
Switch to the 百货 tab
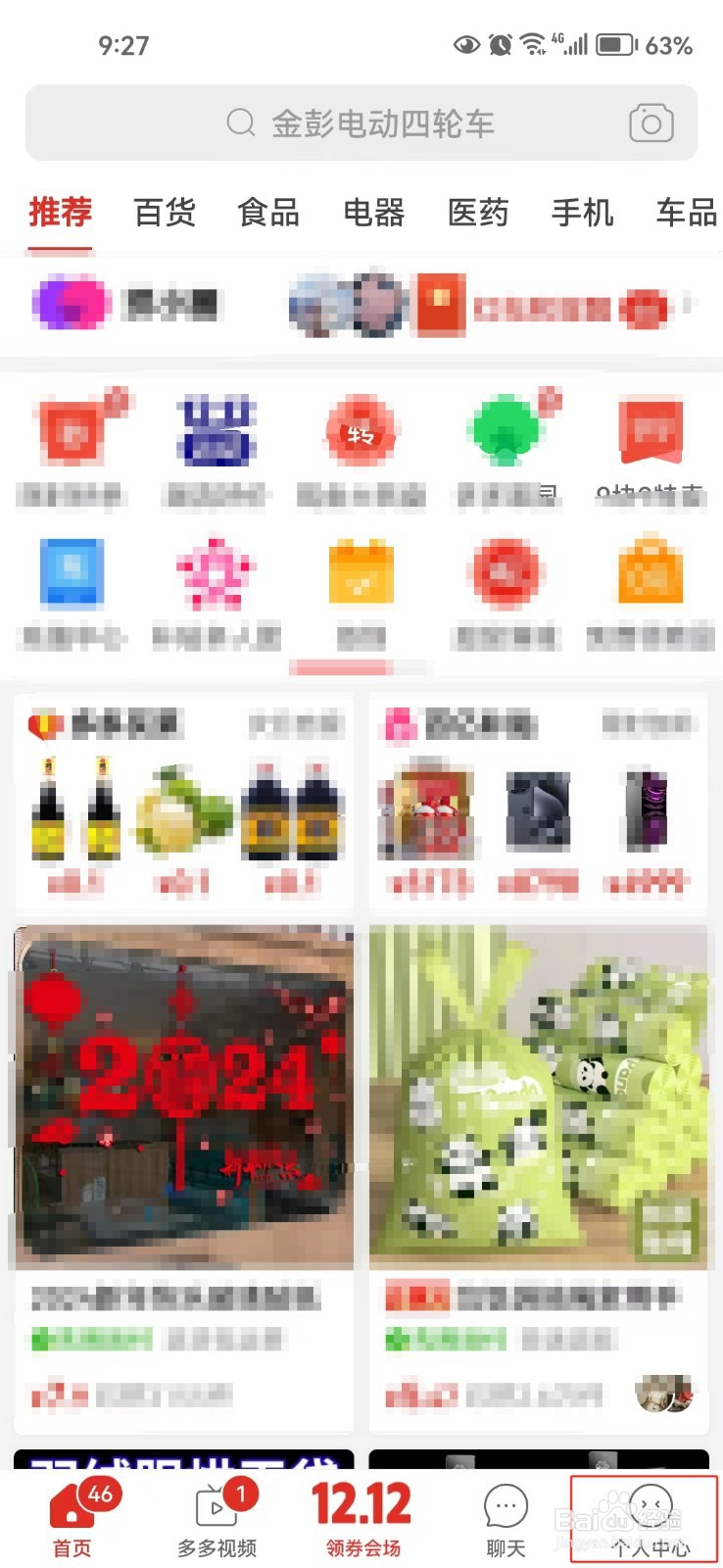click(x=165, y=212)
